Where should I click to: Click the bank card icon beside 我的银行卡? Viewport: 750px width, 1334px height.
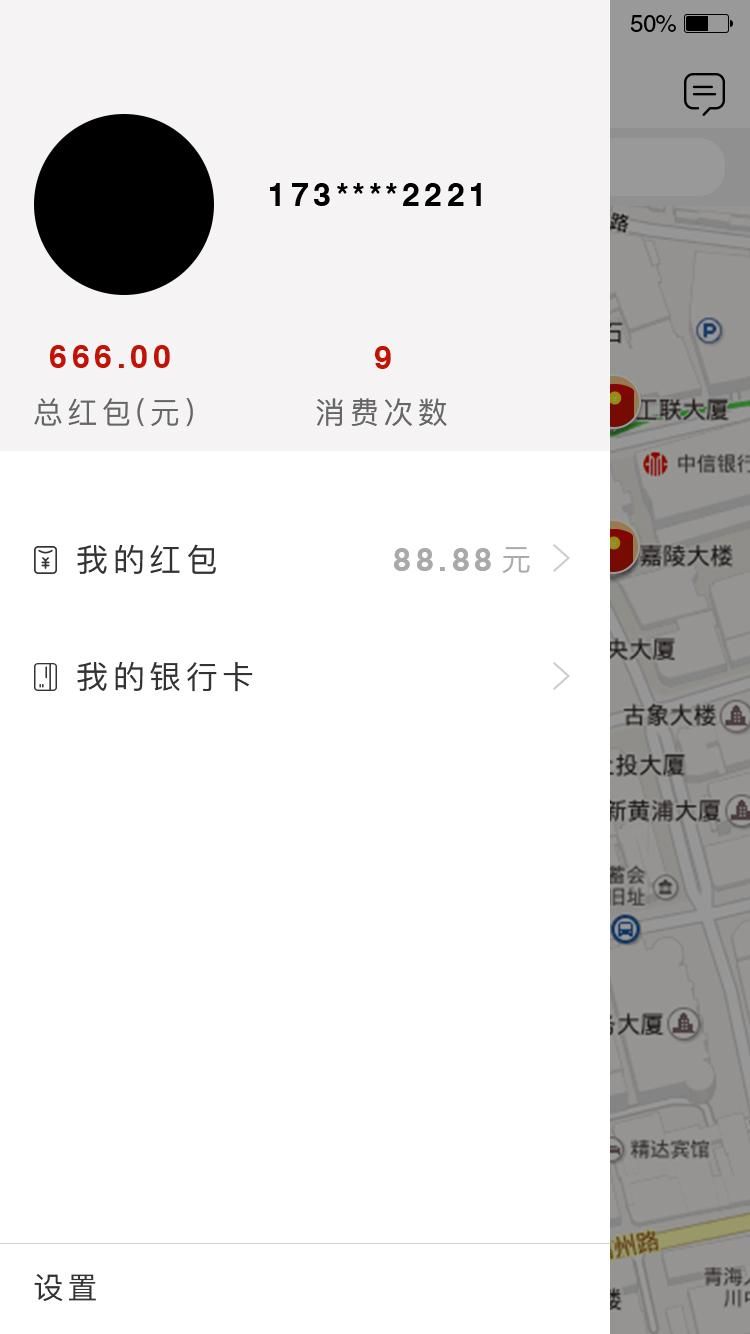pos(44,676)
